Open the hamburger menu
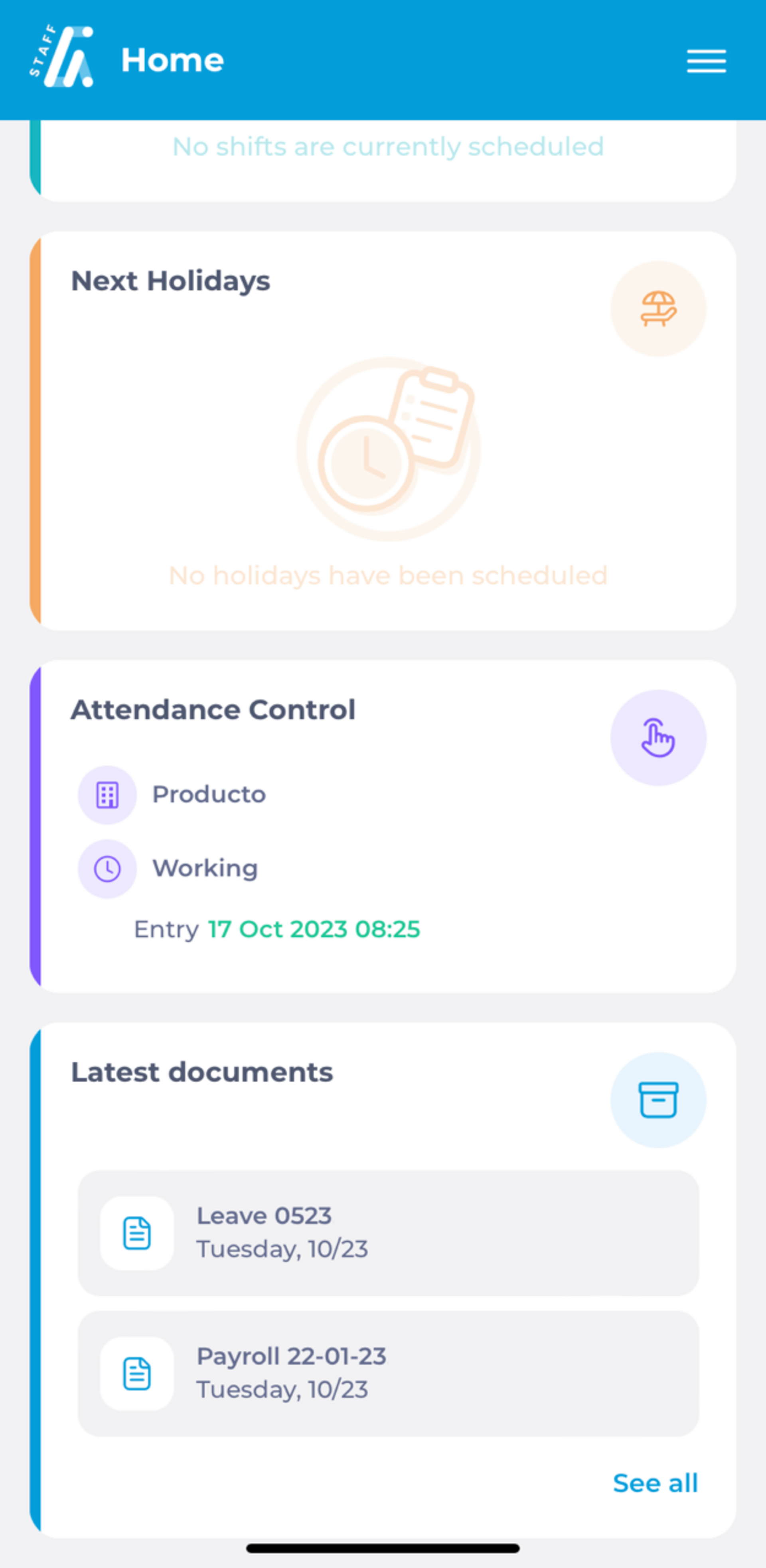This screenshot has width=766, height=1568. (x=706, y=61)
